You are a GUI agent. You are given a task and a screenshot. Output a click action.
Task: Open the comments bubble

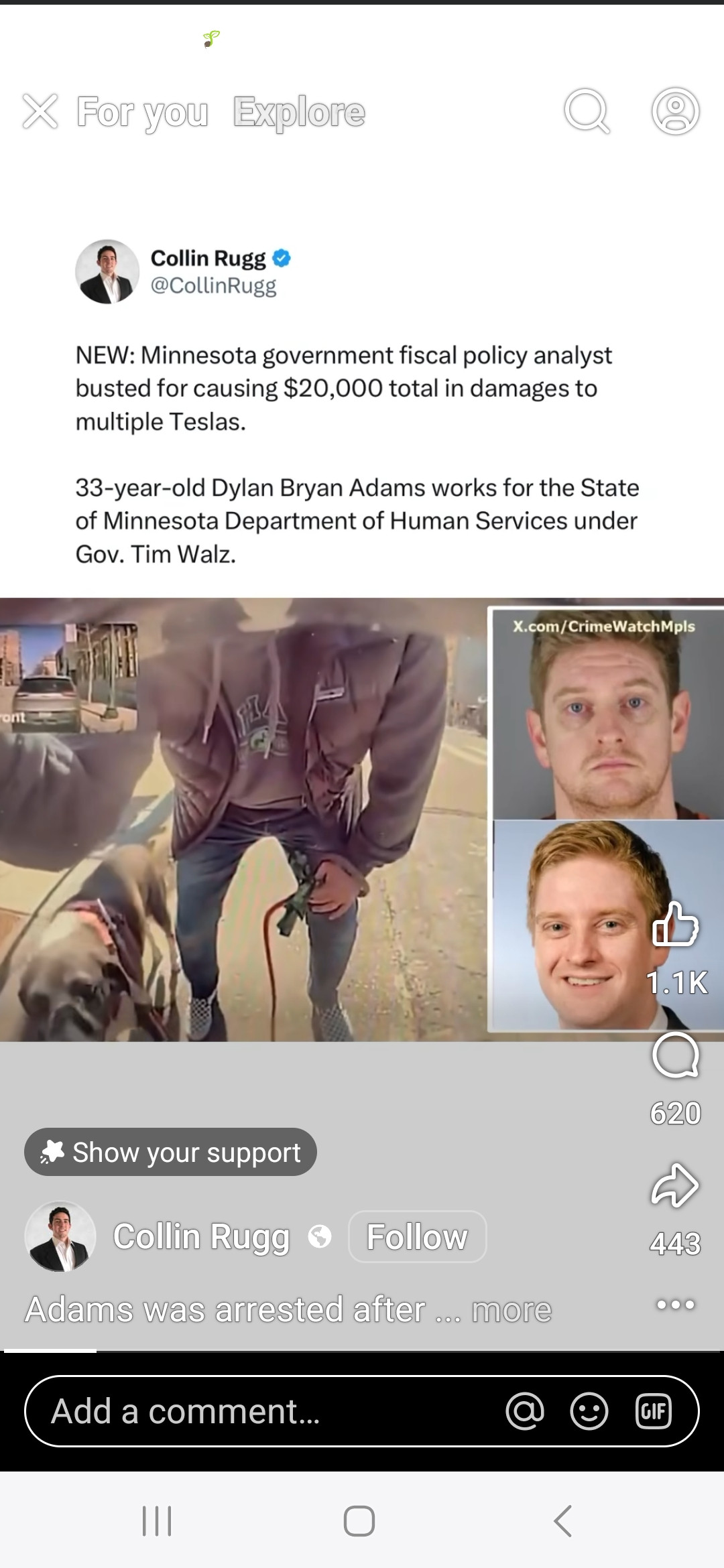click(x=675, y=1055)
